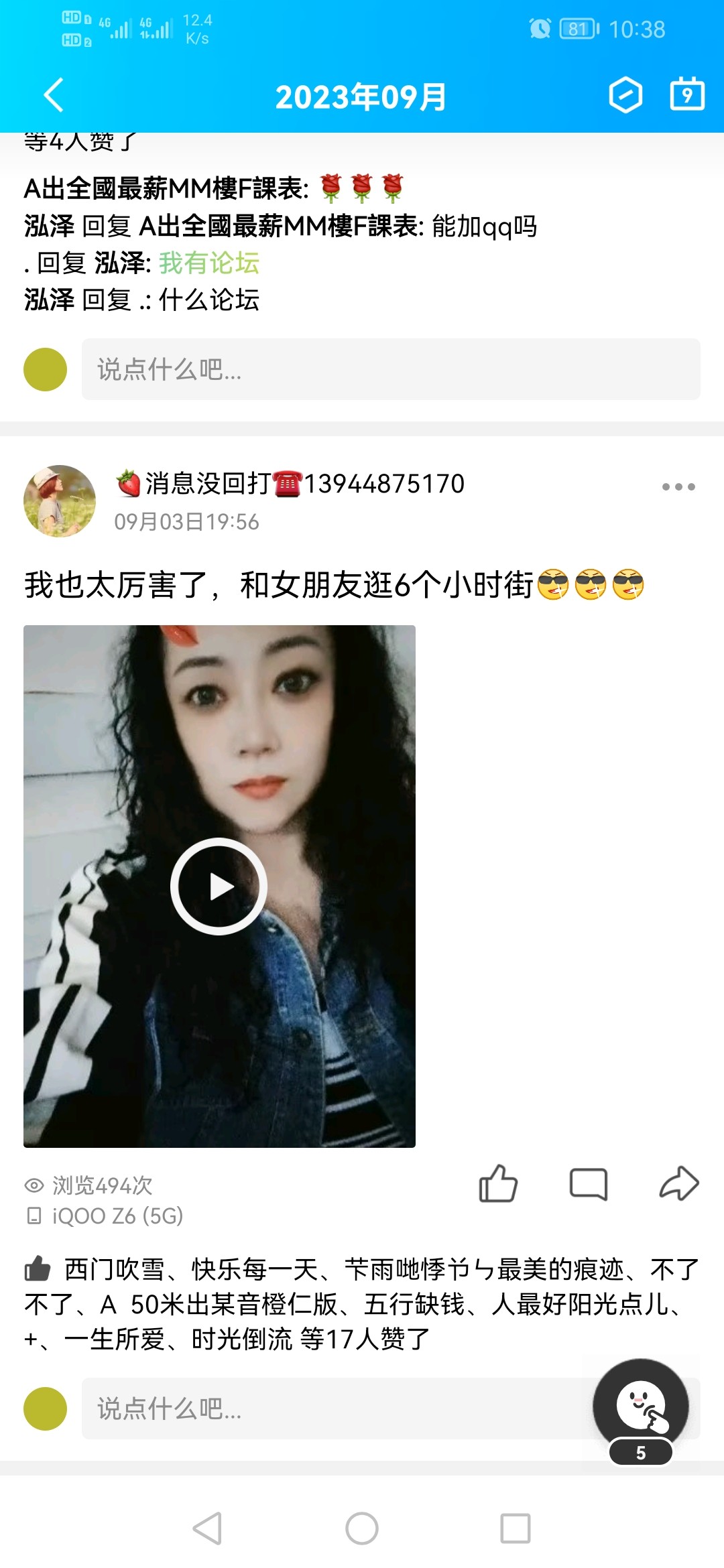Tap the title 2023年09月 in the header
Screen dimensions: 724x1568
pos(361,96)
